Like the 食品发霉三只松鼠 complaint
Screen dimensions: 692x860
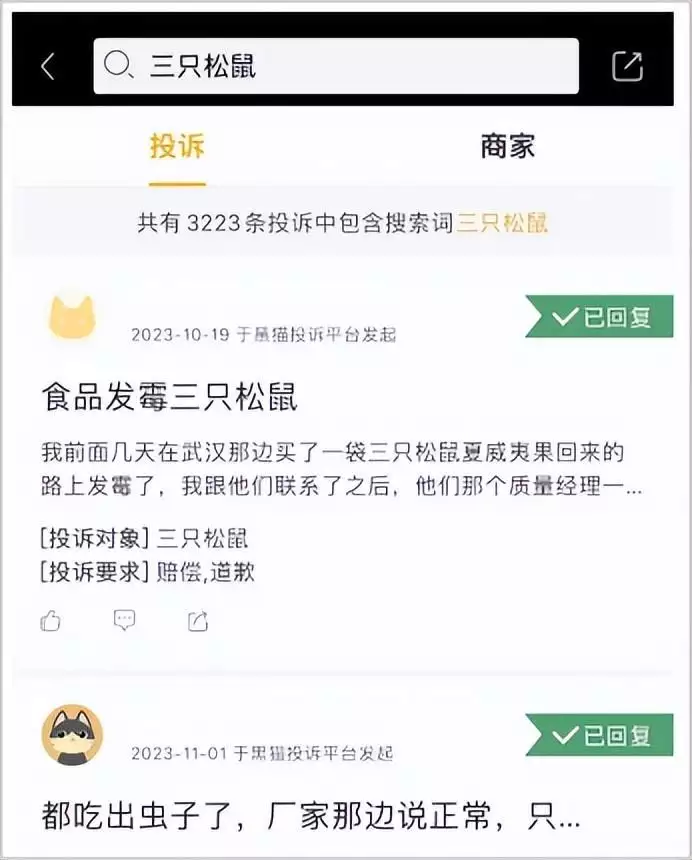(51, 621)
